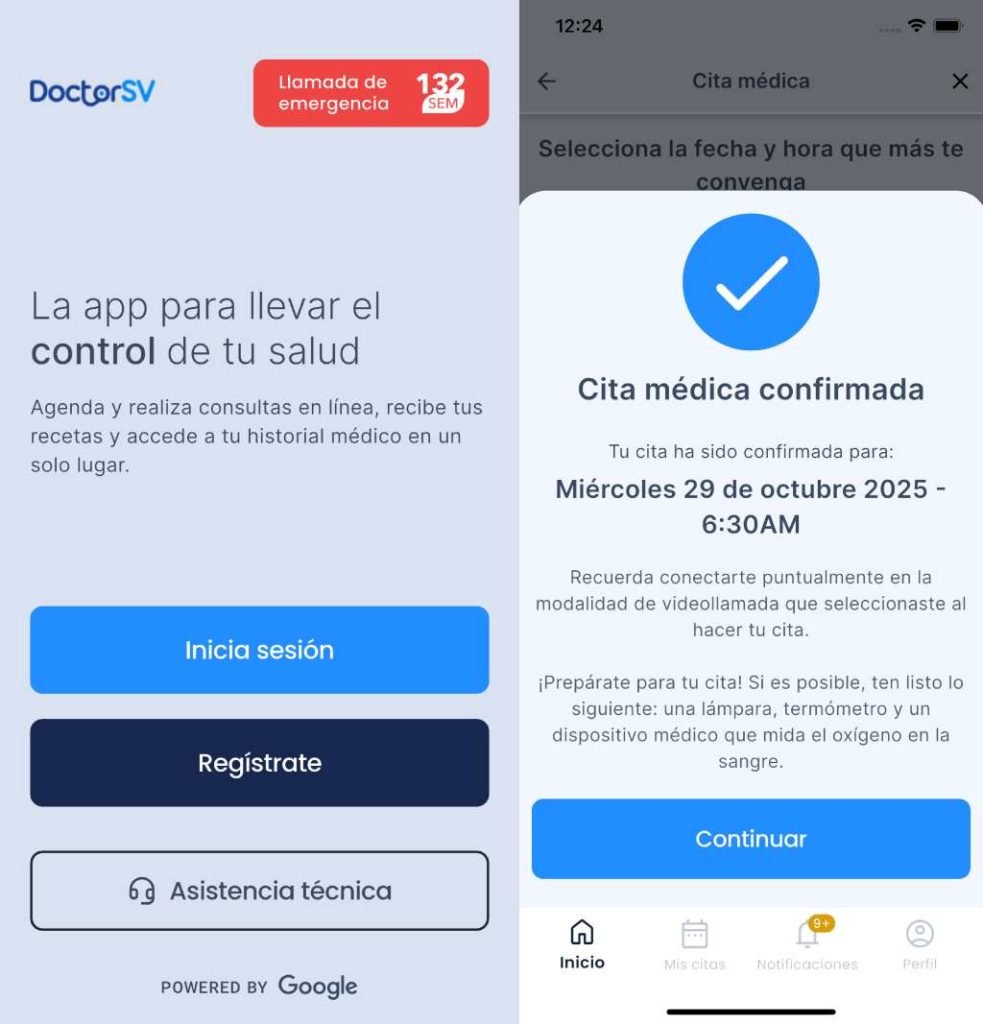View the Notificaciones tab
Screen dimensions: 983x1024
click(807, 945)
